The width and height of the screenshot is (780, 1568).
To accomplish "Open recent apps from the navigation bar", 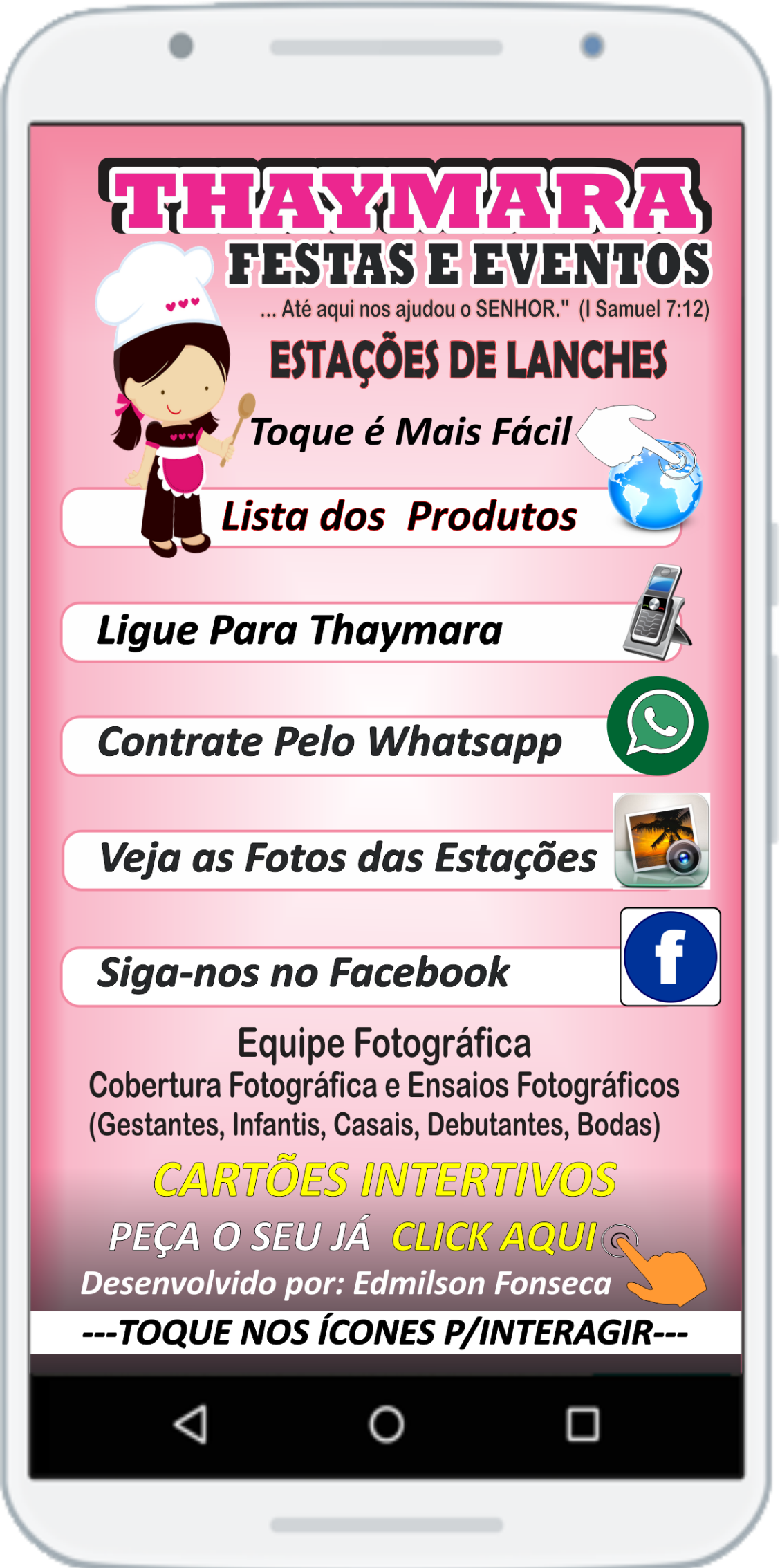I will [x=582, y=1425].
